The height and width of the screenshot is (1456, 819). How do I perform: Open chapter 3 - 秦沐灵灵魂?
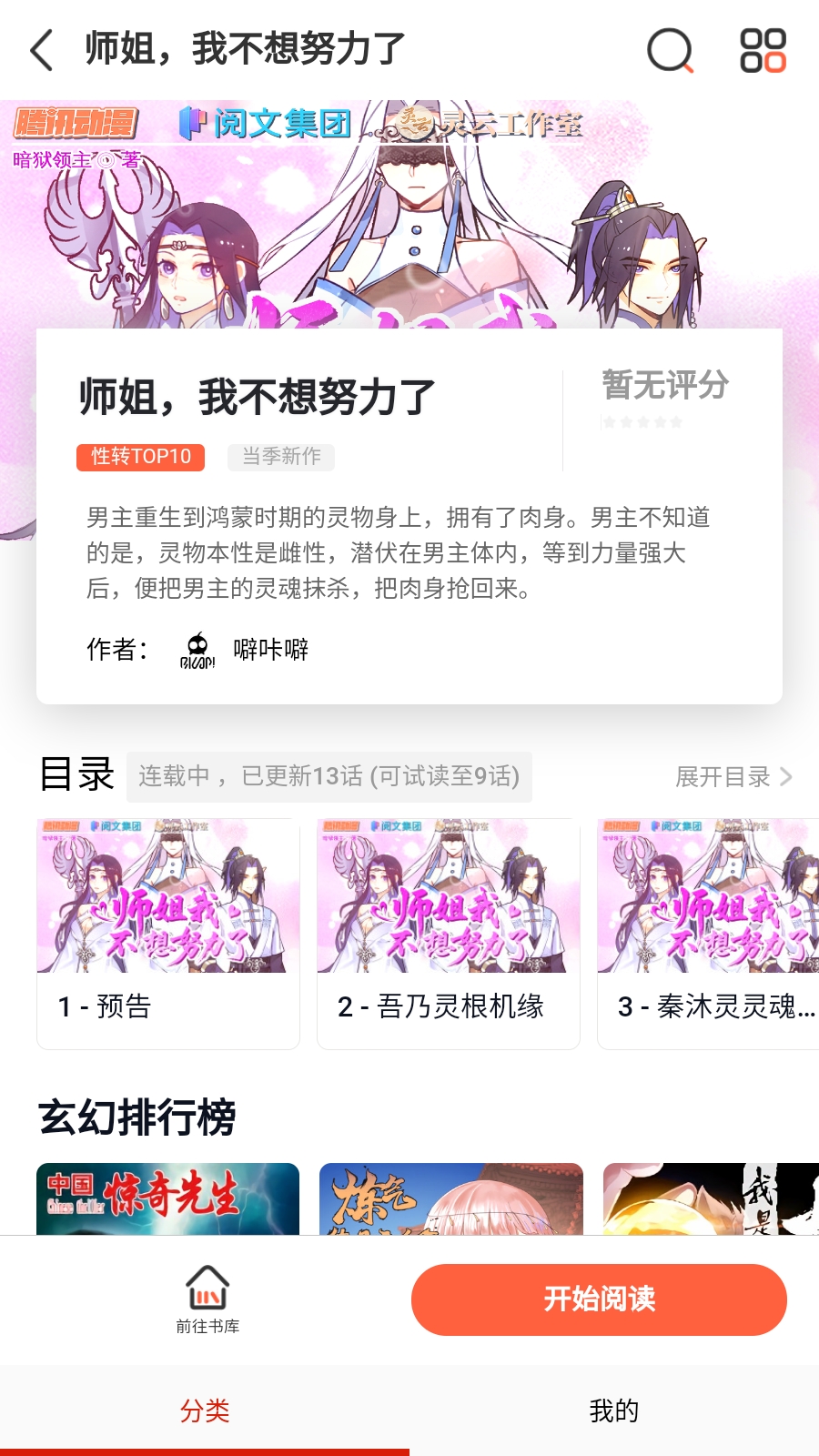(x=708, y=934)
